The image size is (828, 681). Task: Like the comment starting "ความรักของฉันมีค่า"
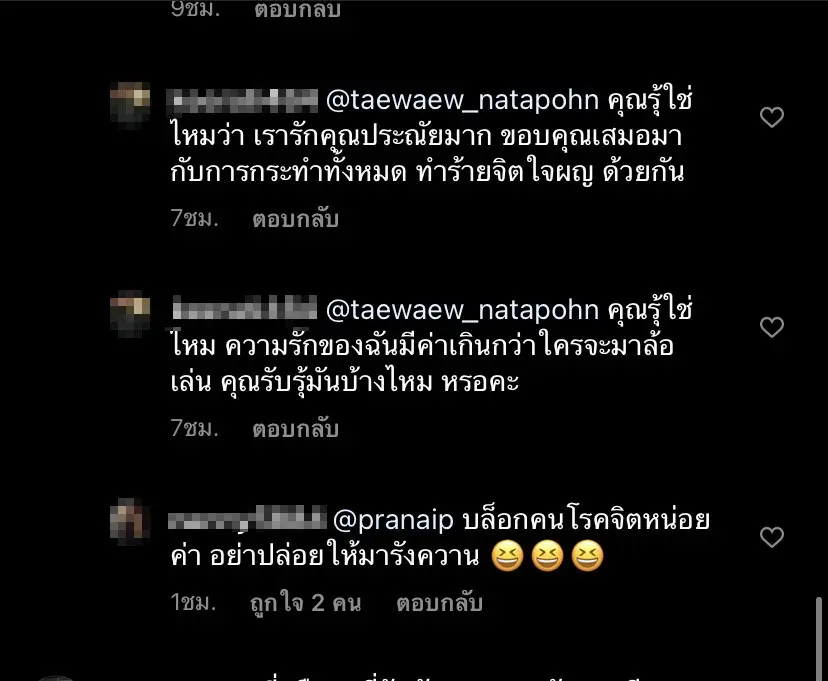click(x=771, y=327)
